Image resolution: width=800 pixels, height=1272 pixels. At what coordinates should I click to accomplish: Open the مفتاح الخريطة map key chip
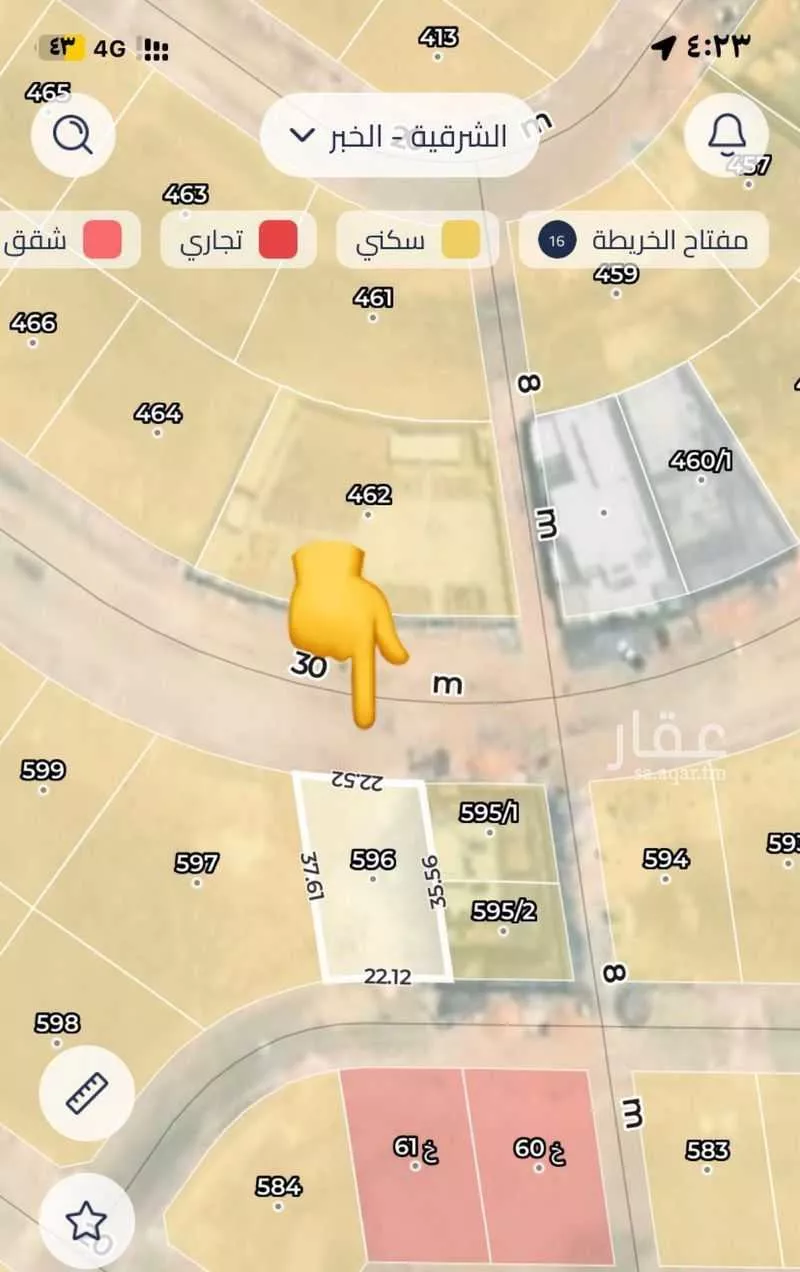643,240
